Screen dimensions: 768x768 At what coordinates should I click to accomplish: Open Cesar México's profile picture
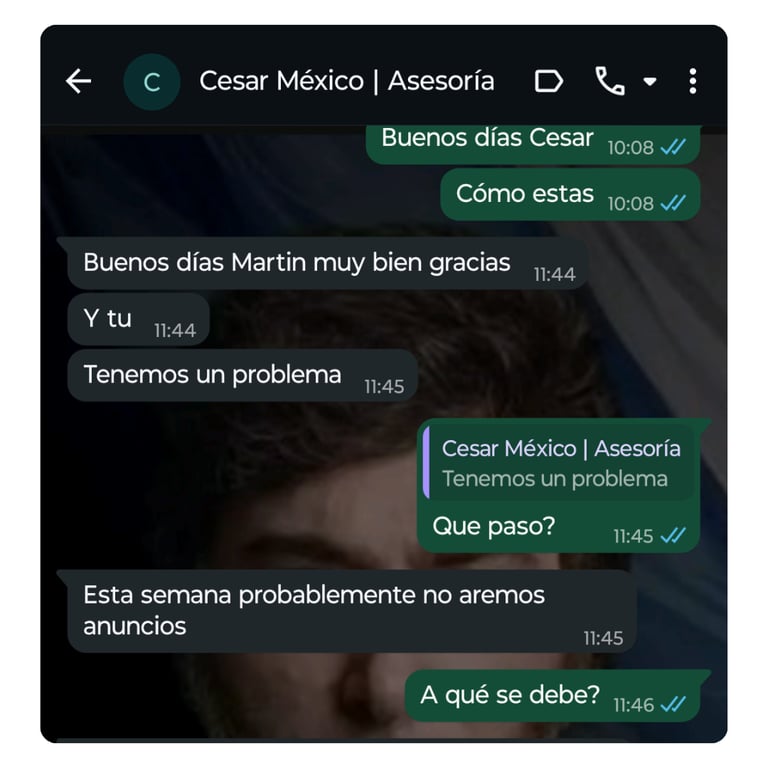[x=151, y=82]
